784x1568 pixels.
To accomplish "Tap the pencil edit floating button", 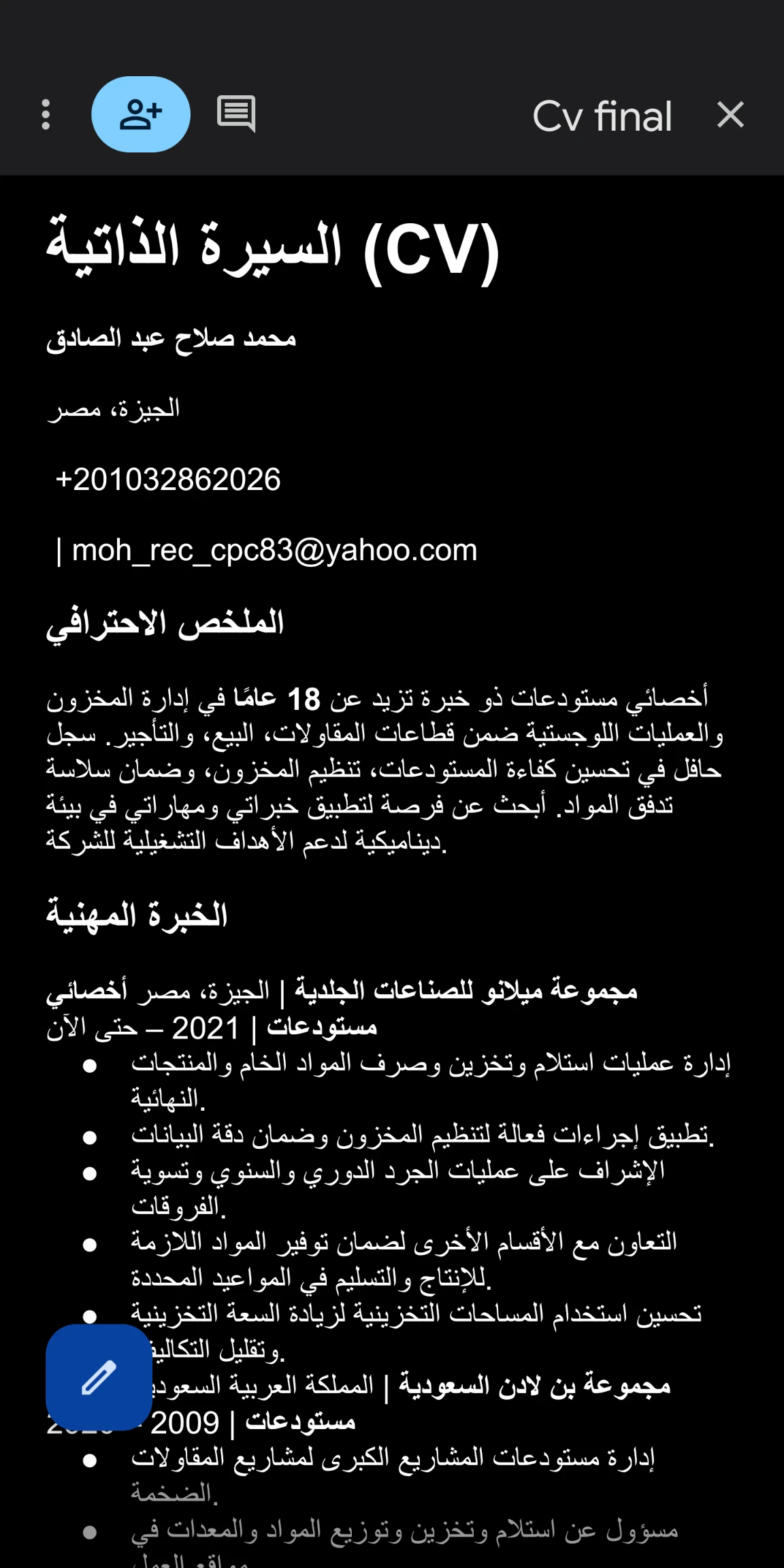I will (x=99, y=1377).
